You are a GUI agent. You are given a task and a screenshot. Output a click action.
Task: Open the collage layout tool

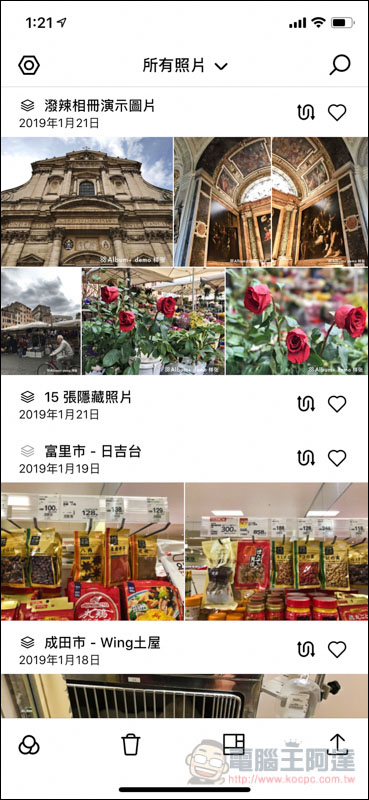coord(234,744)
